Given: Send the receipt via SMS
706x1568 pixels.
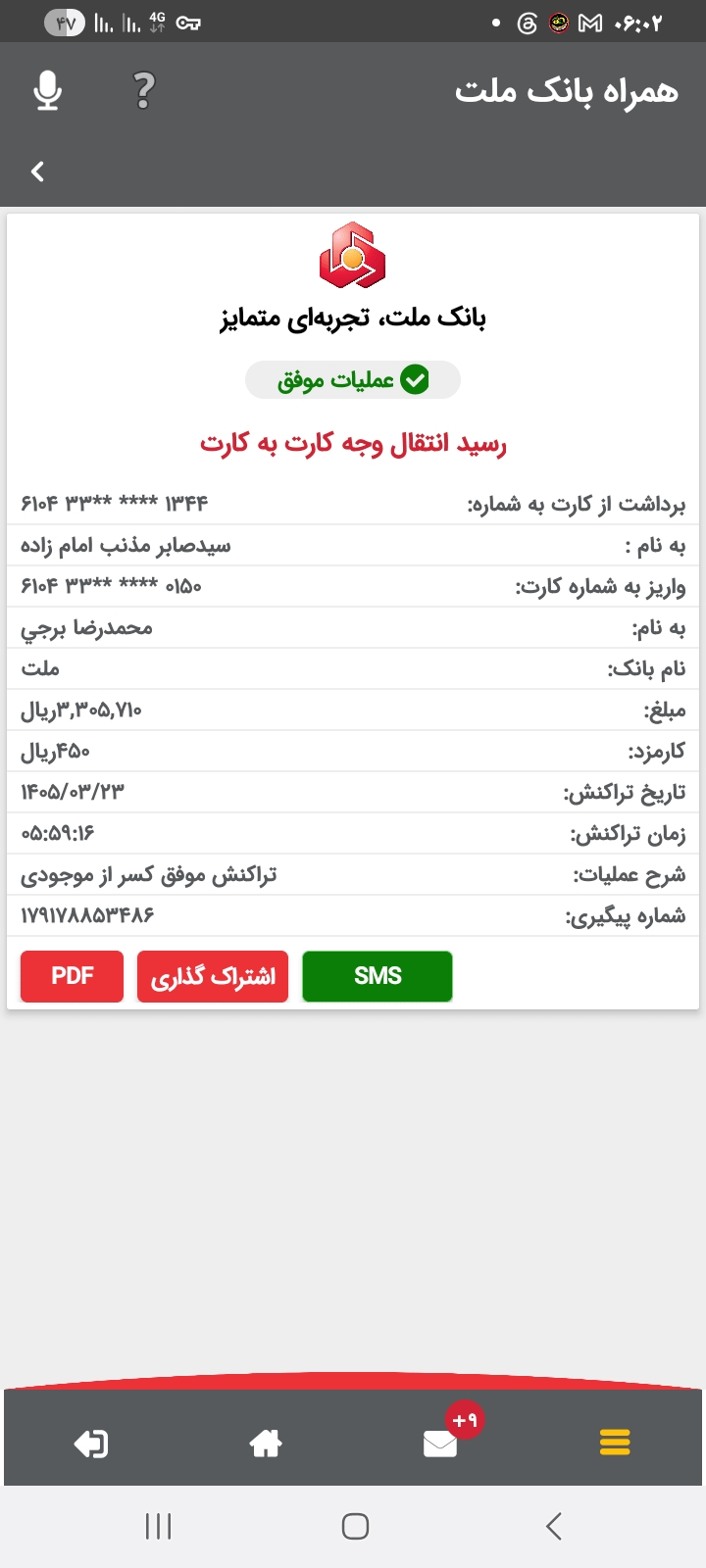Looking at the screenshot, I should coord(378,976).
